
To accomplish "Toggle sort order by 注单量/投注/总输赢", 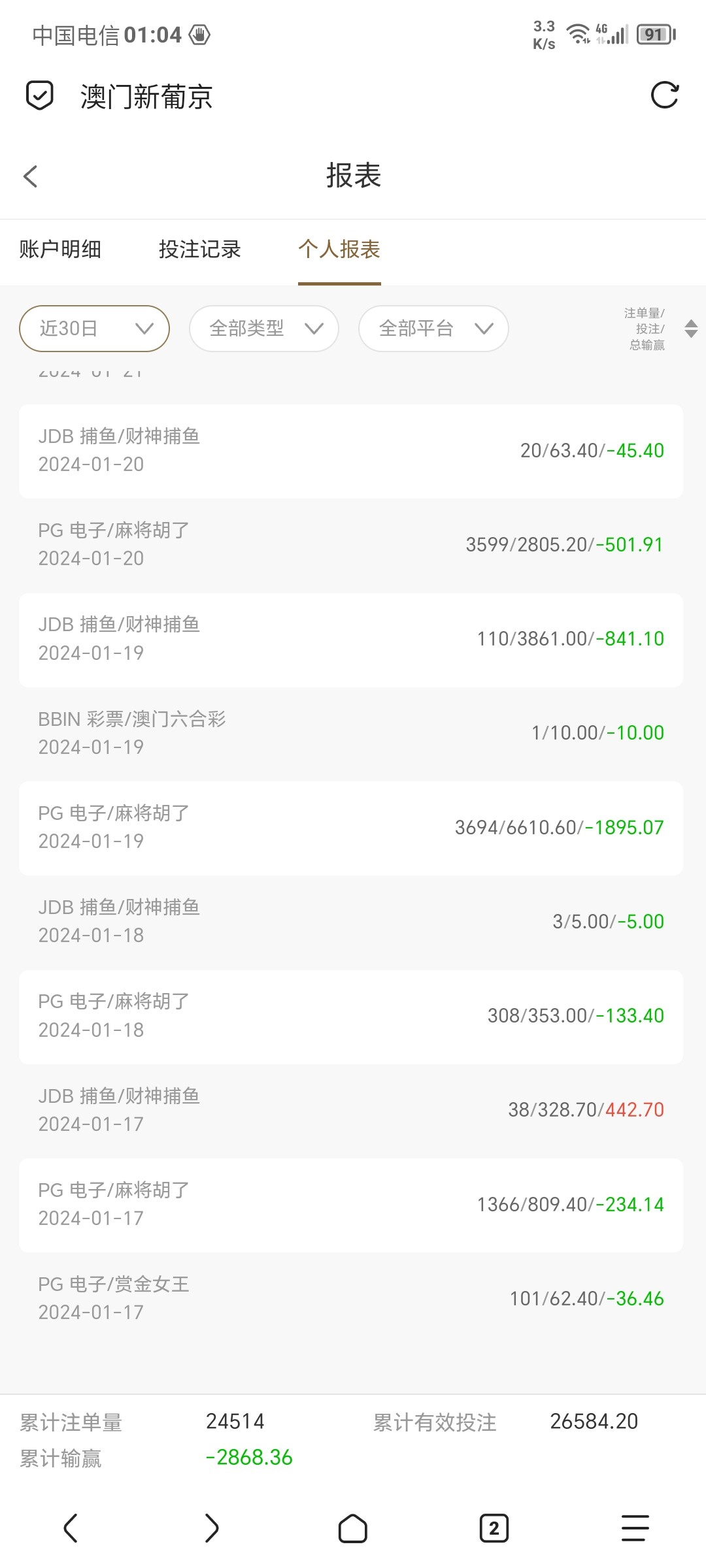I will [690, 329].
